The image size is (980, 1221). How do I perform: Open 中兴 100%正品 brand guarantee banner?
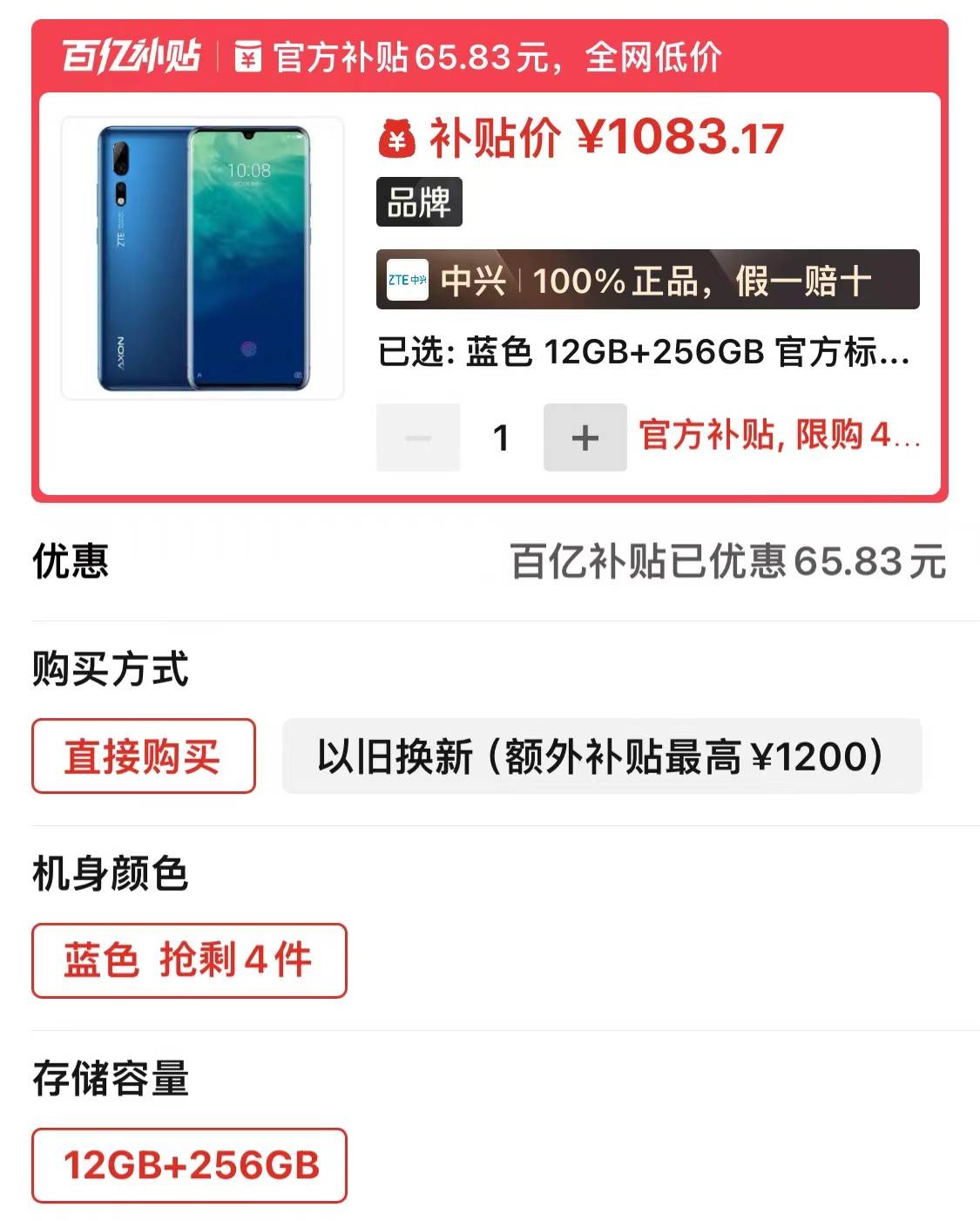tap(647, 280)
